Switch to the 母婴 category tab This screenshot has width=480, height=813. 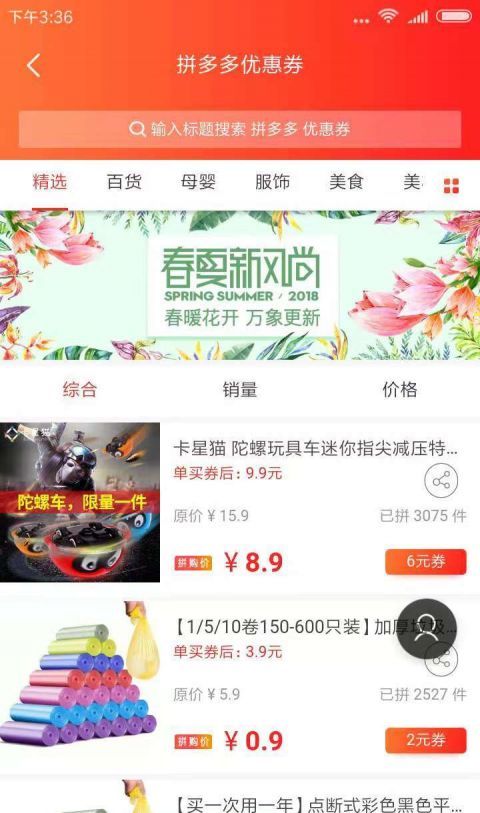[198, 182]
